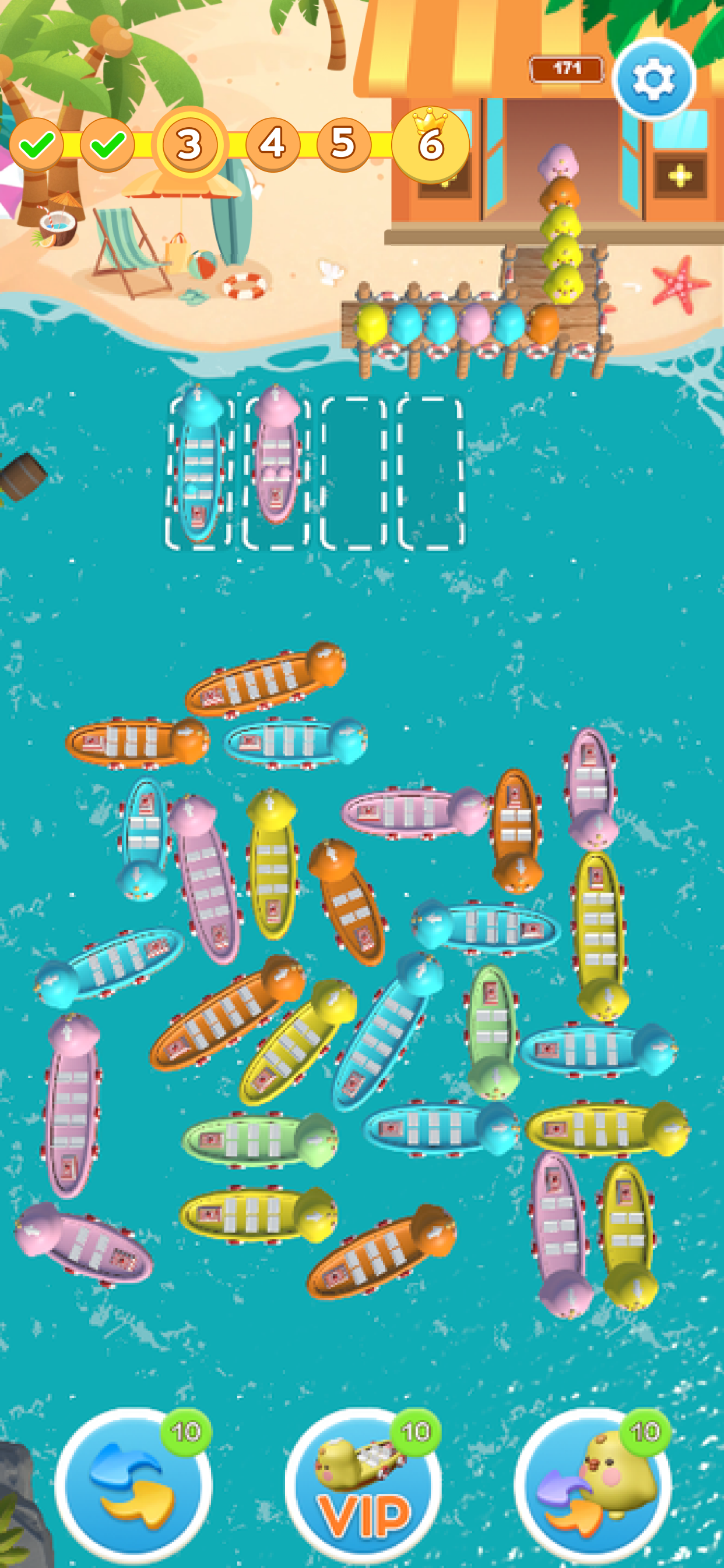
Task: Send out the yellow boat pointing up
Action: coord(271,864)
